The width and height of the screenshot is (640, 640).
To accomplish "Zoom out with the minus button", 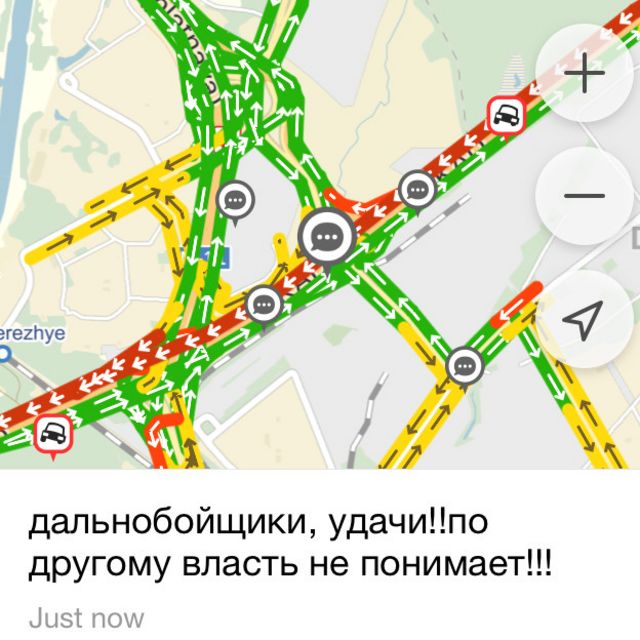I will click(x=585, y=196).
